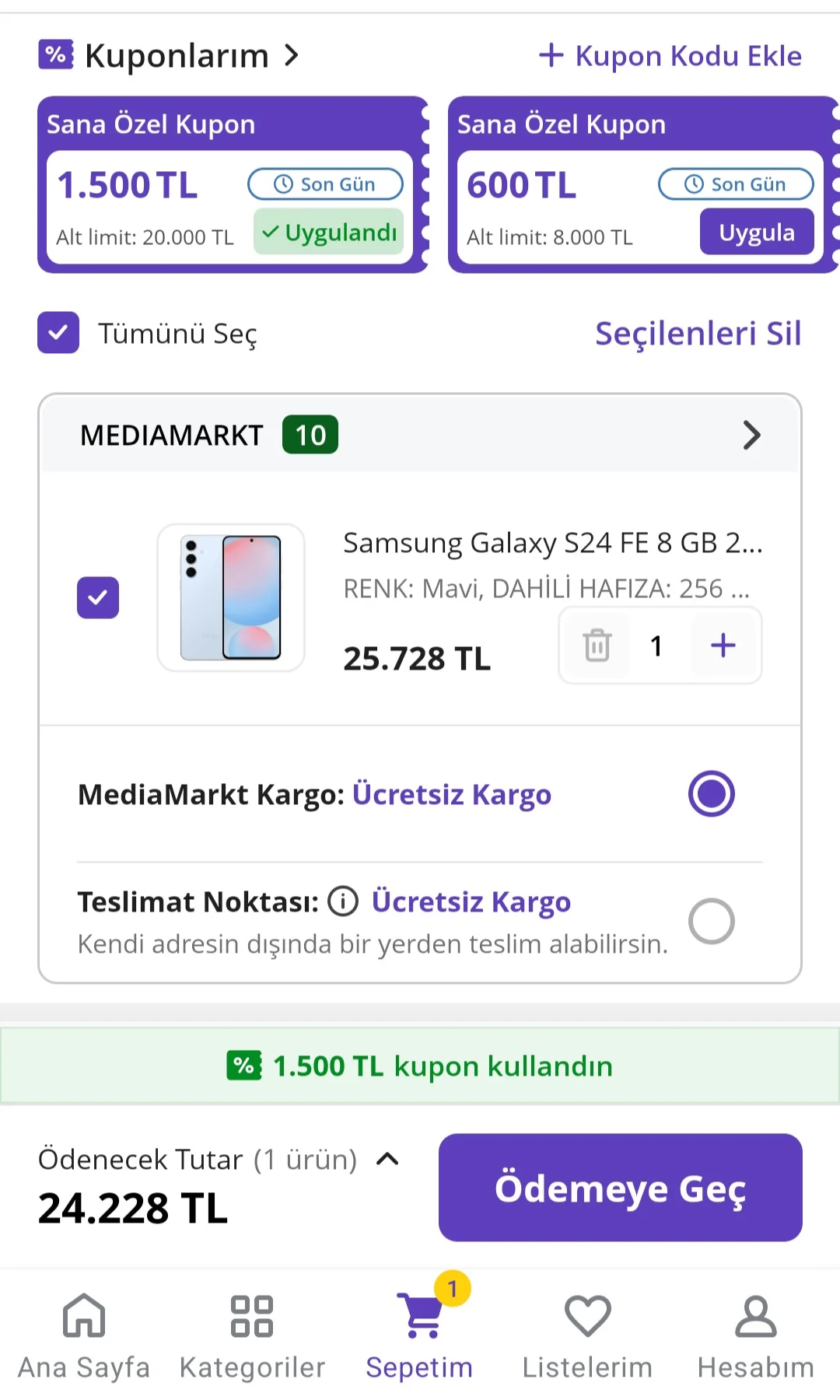Select the MediaMarkt Kargo delivery option
Screen dimensions: 840x1400
(x=711, y=793)
